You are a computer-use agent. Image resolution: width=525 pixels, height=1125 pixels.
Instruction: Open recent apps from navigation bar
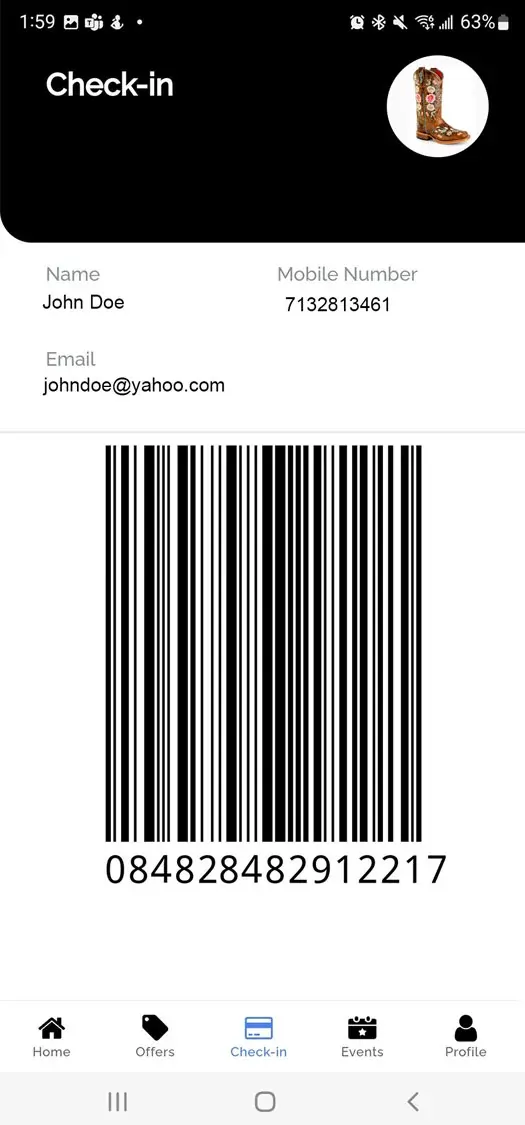point(118,1101)
